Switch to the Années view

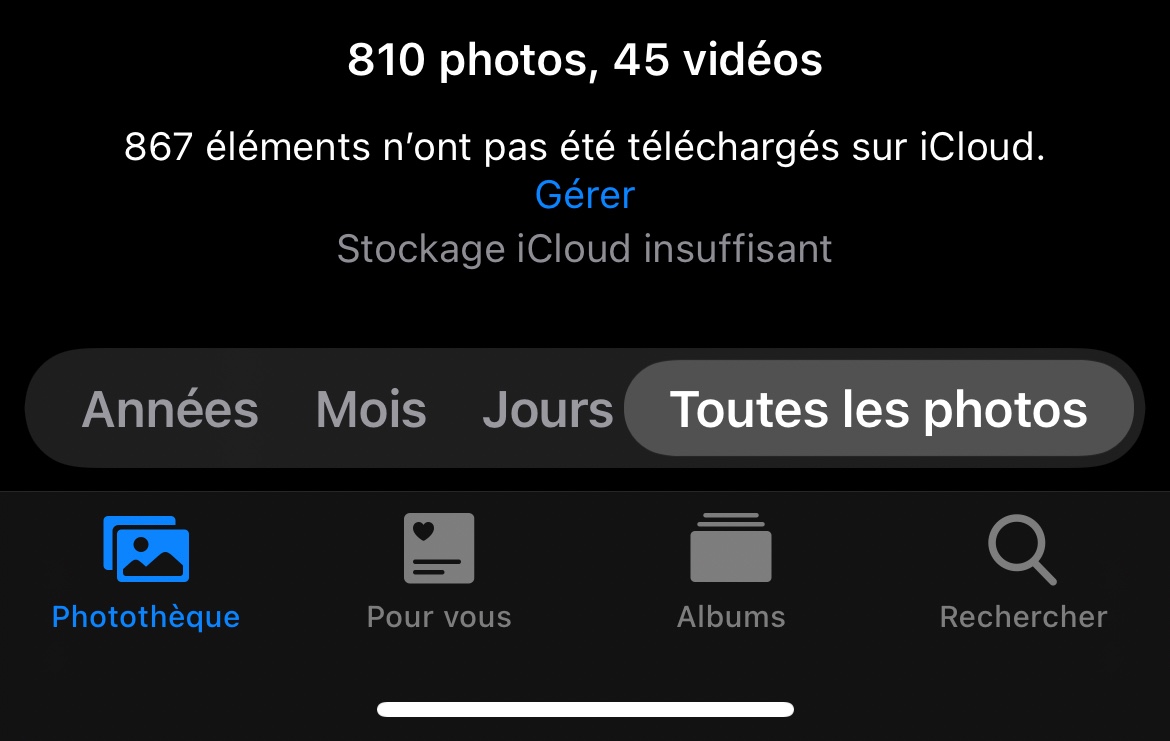[170, 409]
